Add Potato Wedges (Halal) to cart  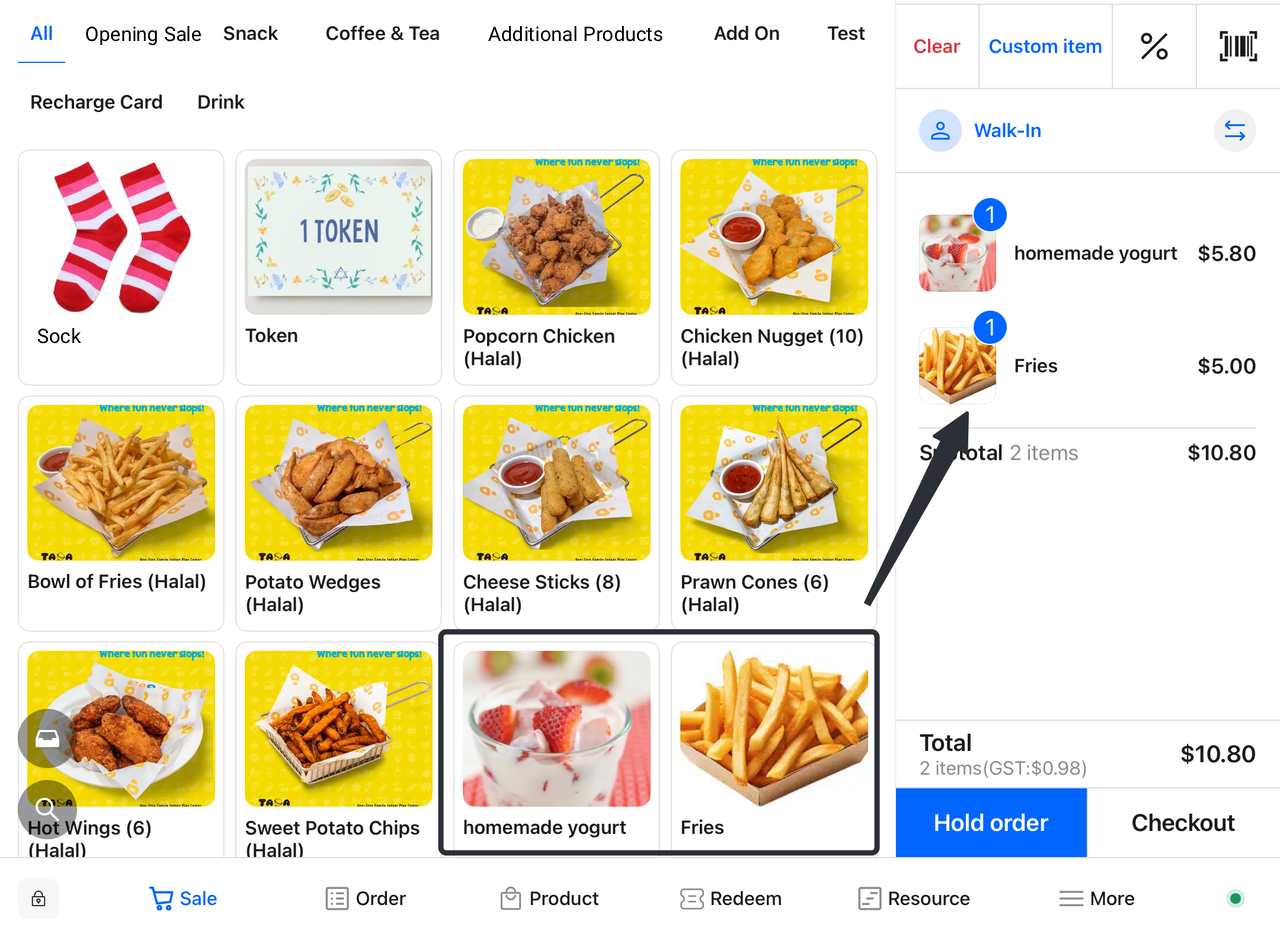338,513
